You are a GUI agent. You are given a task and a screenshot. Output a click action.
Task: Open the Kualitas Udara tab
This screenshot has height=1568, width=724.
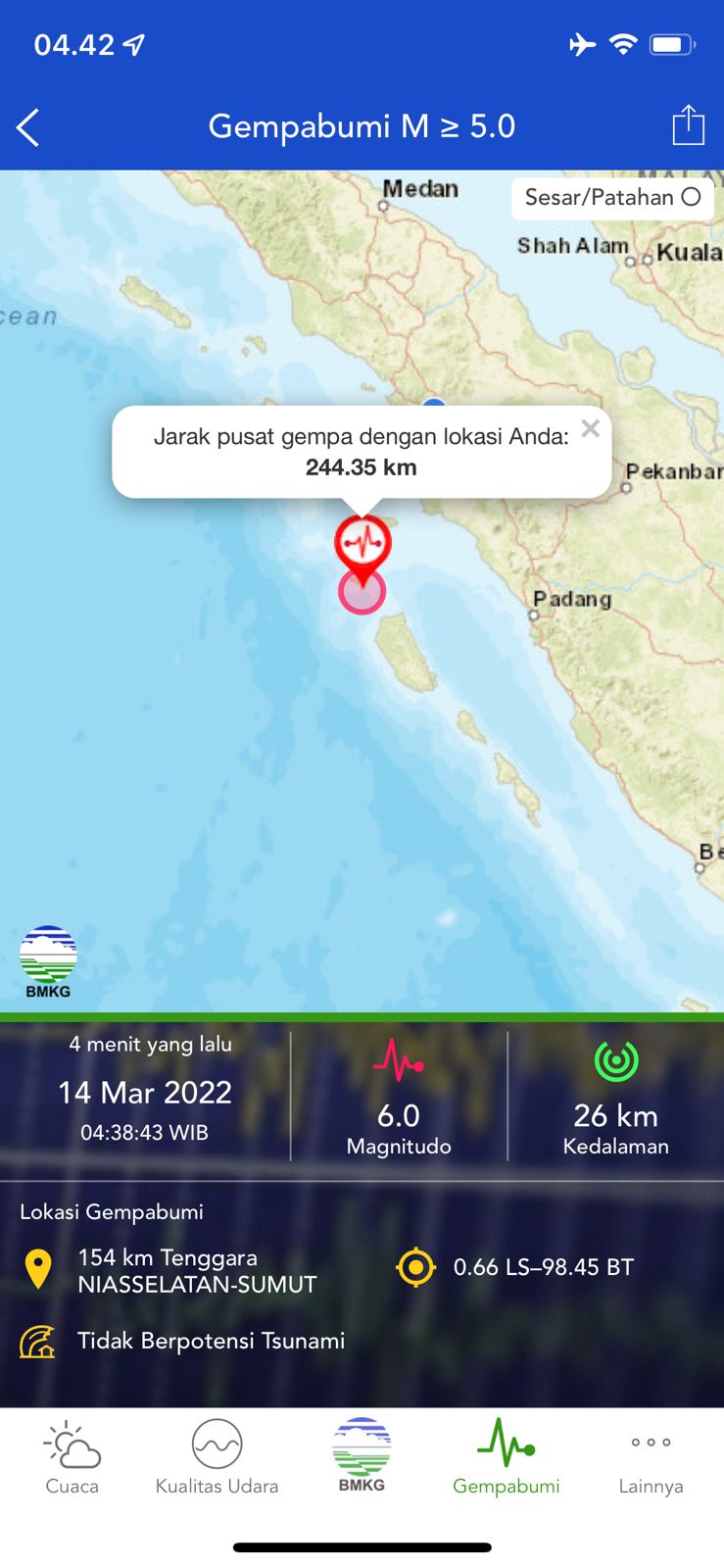pyautogui.click(x=217, y=1457)
